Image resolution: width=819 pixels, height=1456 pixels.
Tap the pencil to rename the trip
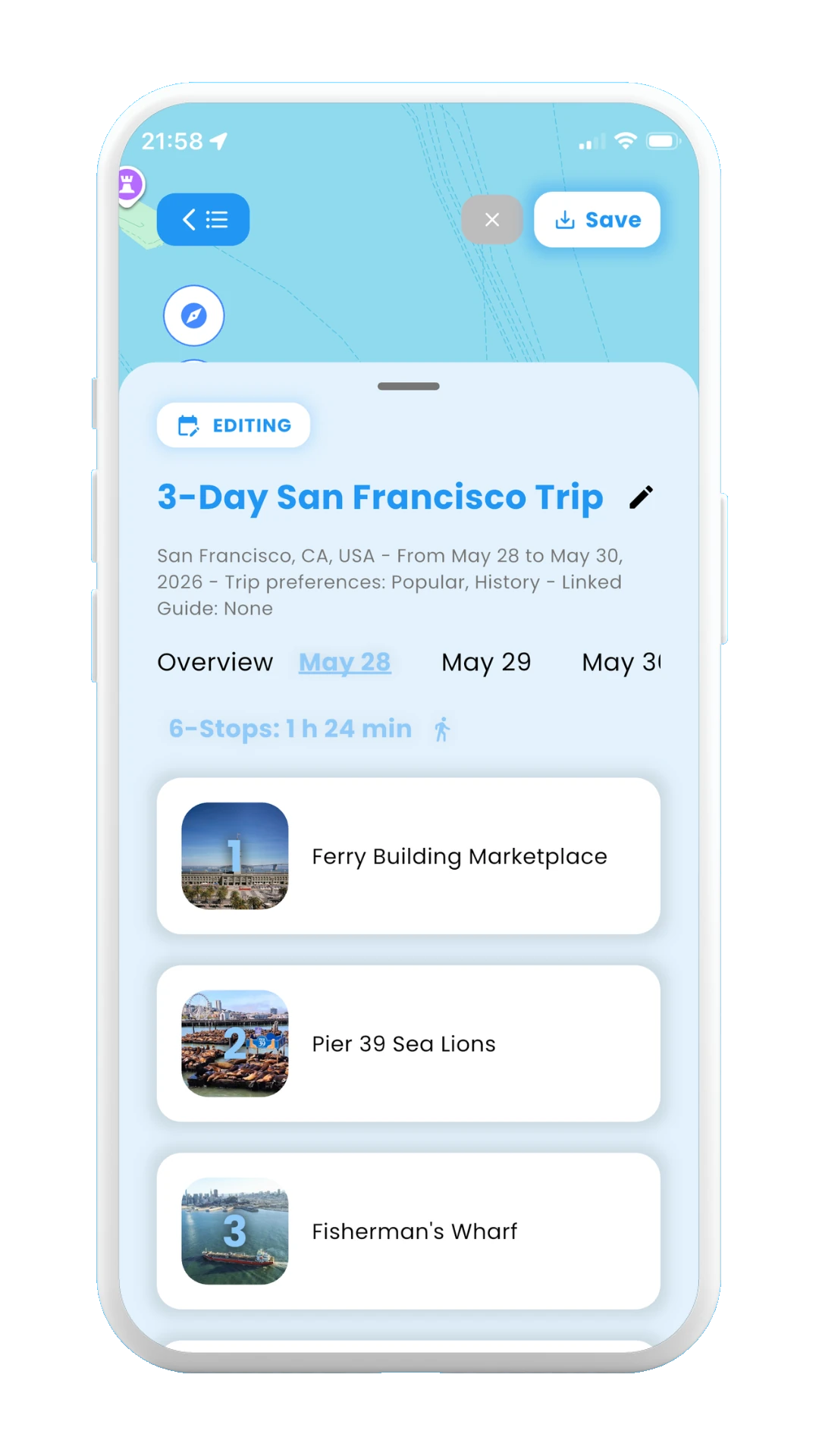click(641, 497)
